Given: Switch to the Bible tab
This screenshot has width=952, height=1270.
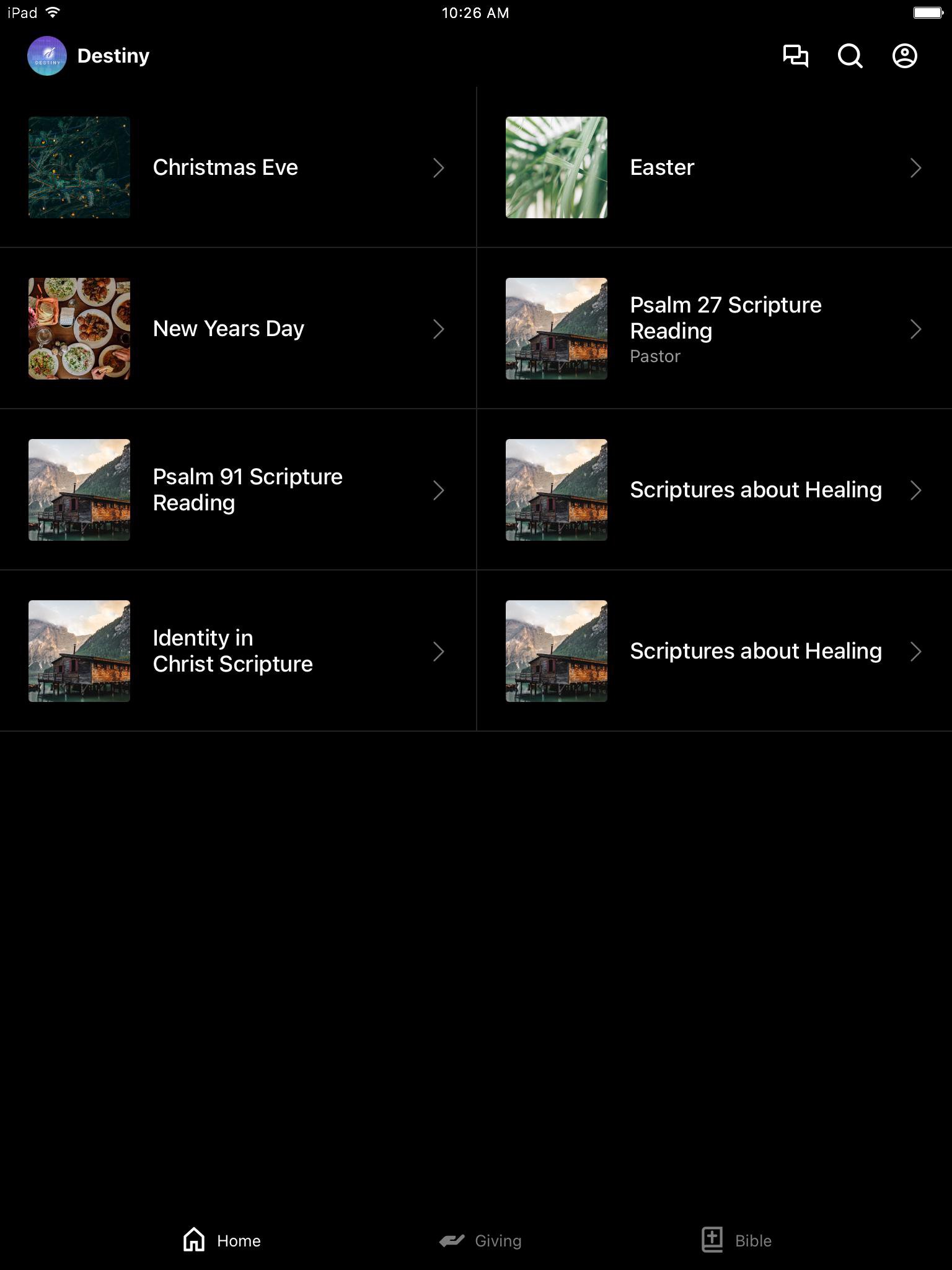Looking at the screenshot, I should (x=736, y=1240).
